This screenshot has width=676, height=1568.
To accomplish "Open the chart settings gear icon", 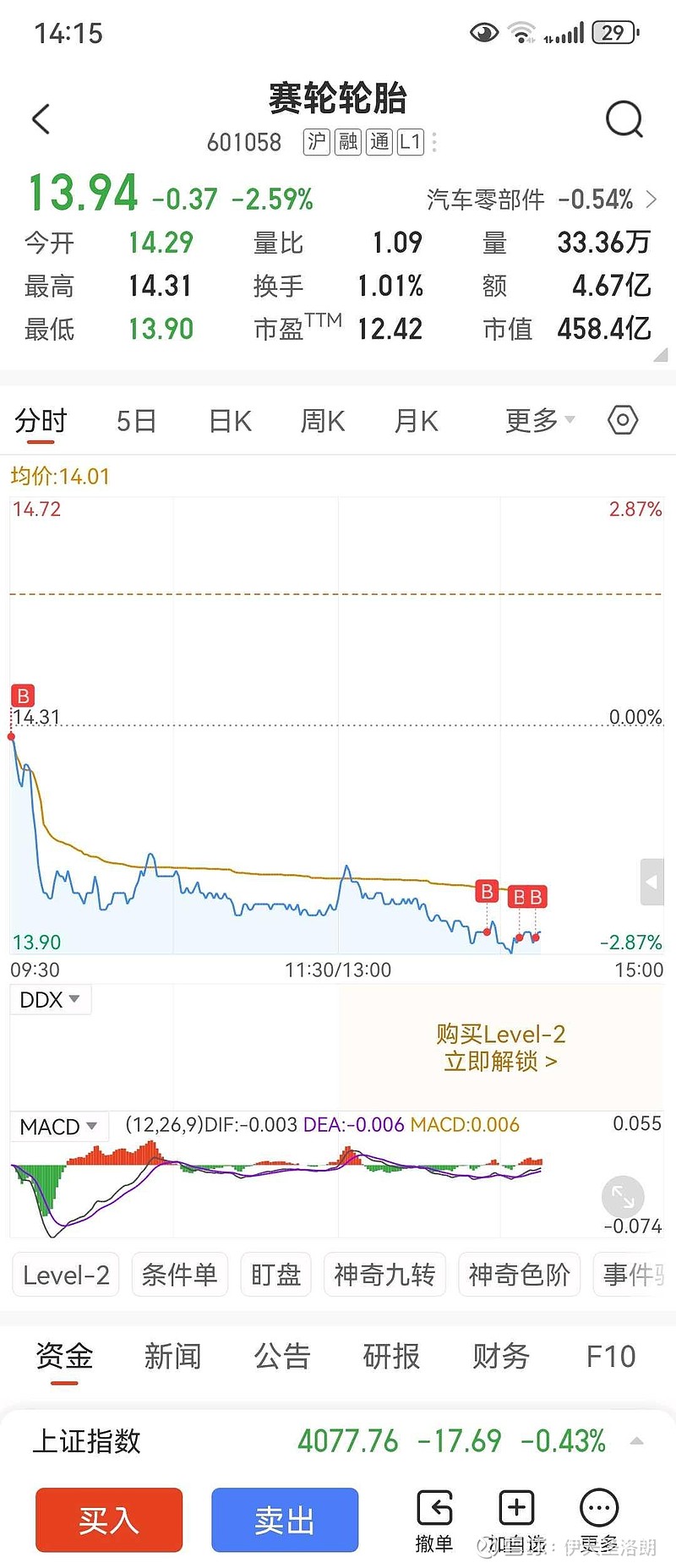I will [622, 420].
